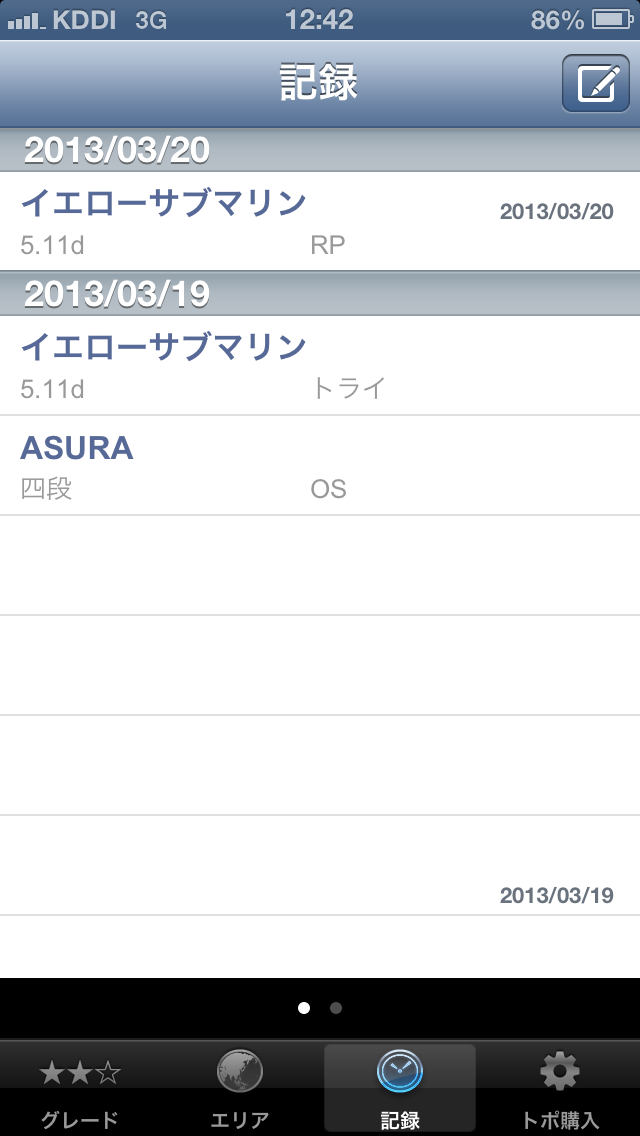Switch to the エリア tab

(240, 1090)
